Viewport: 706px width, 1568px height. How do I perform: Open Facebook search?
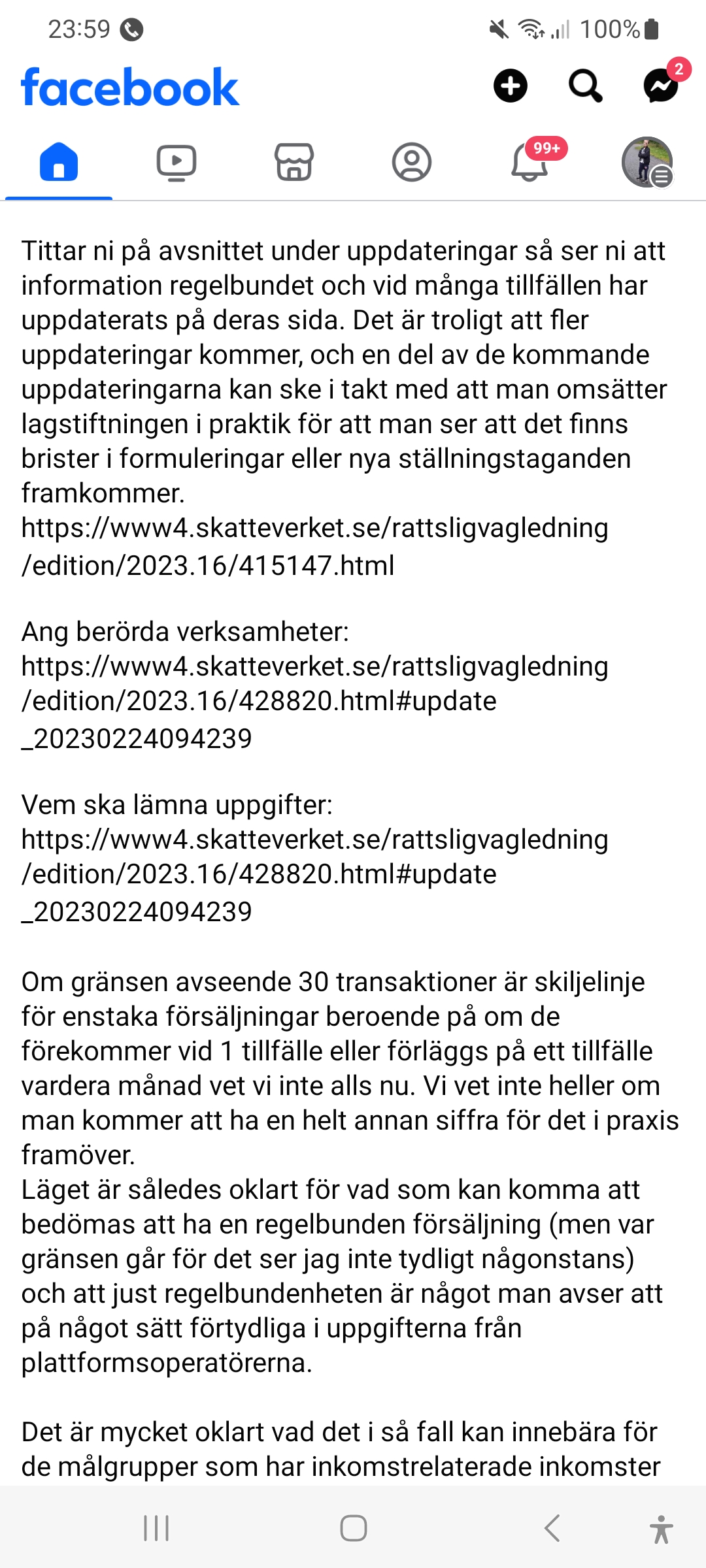coord(585,86)
